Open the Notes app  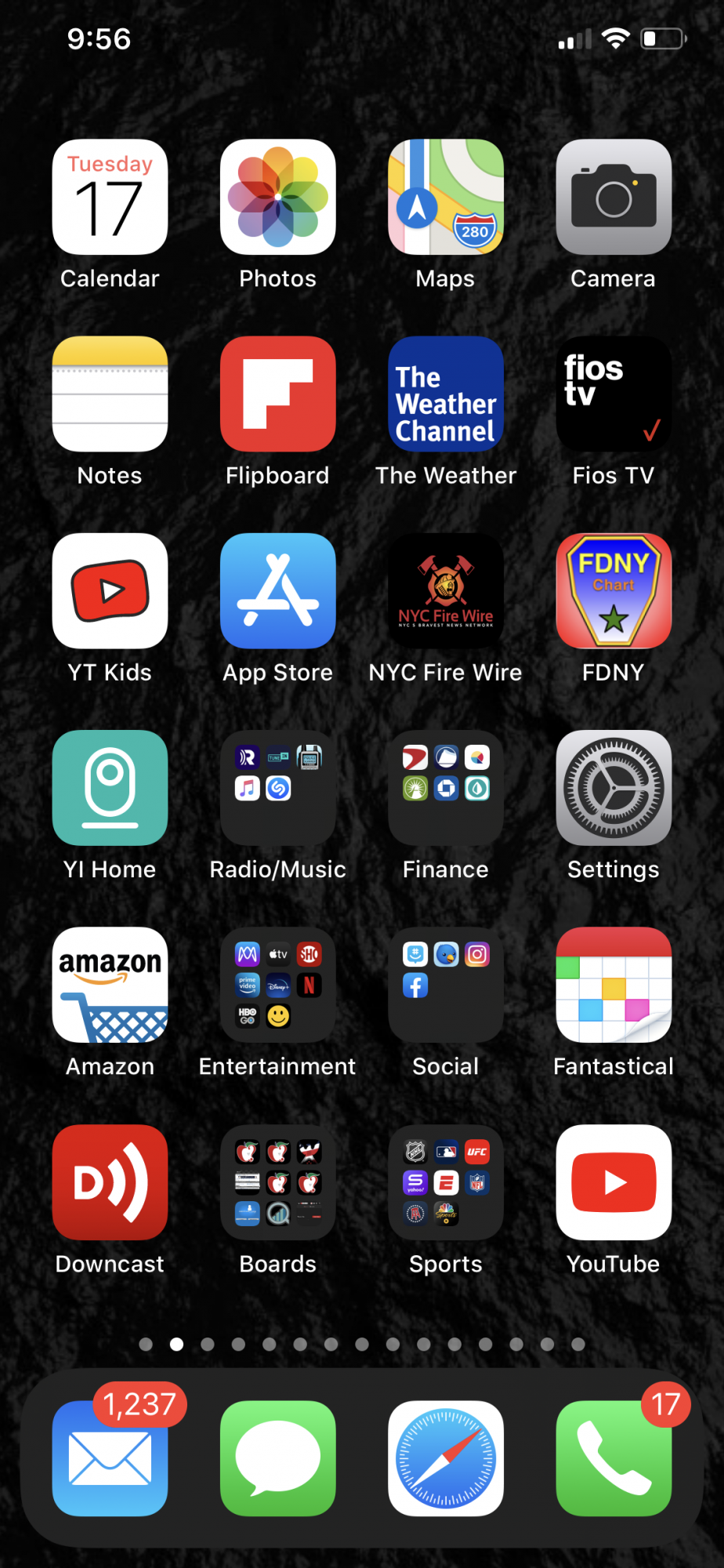110,394
